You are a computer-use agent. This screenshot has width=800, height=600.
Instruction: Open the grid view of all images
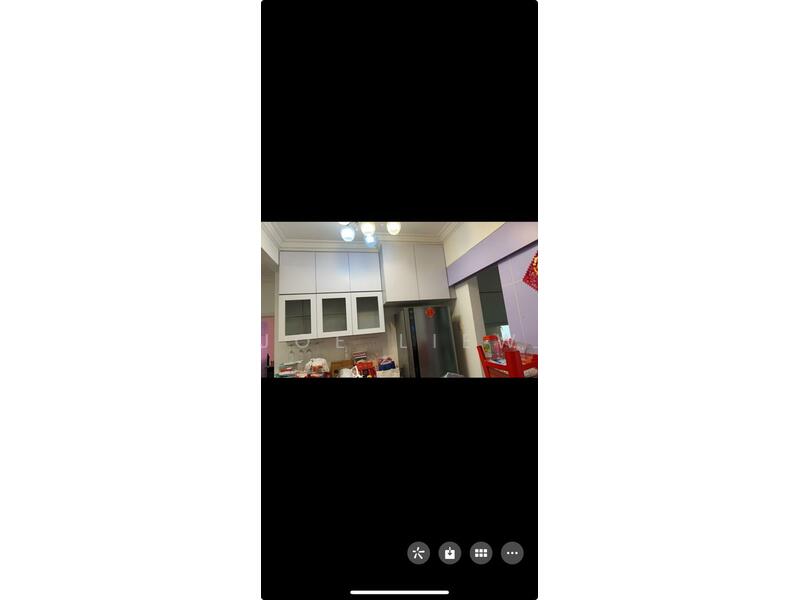[481, 553]
